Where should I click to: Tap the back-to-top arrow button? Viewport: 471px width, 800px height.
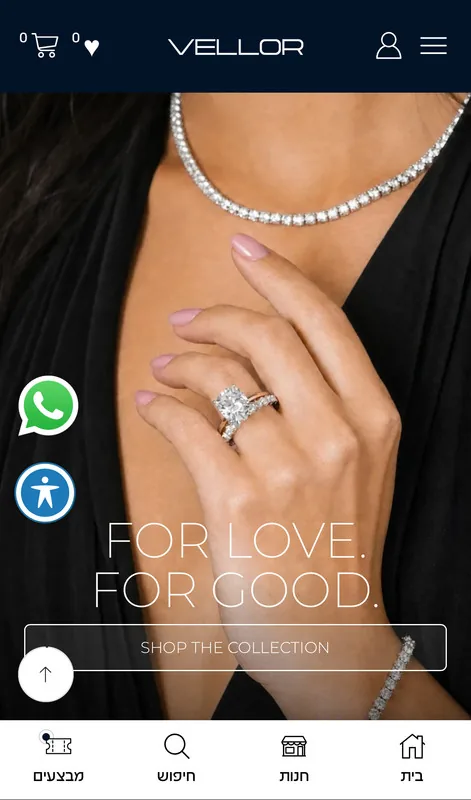[x=46, y=674]
